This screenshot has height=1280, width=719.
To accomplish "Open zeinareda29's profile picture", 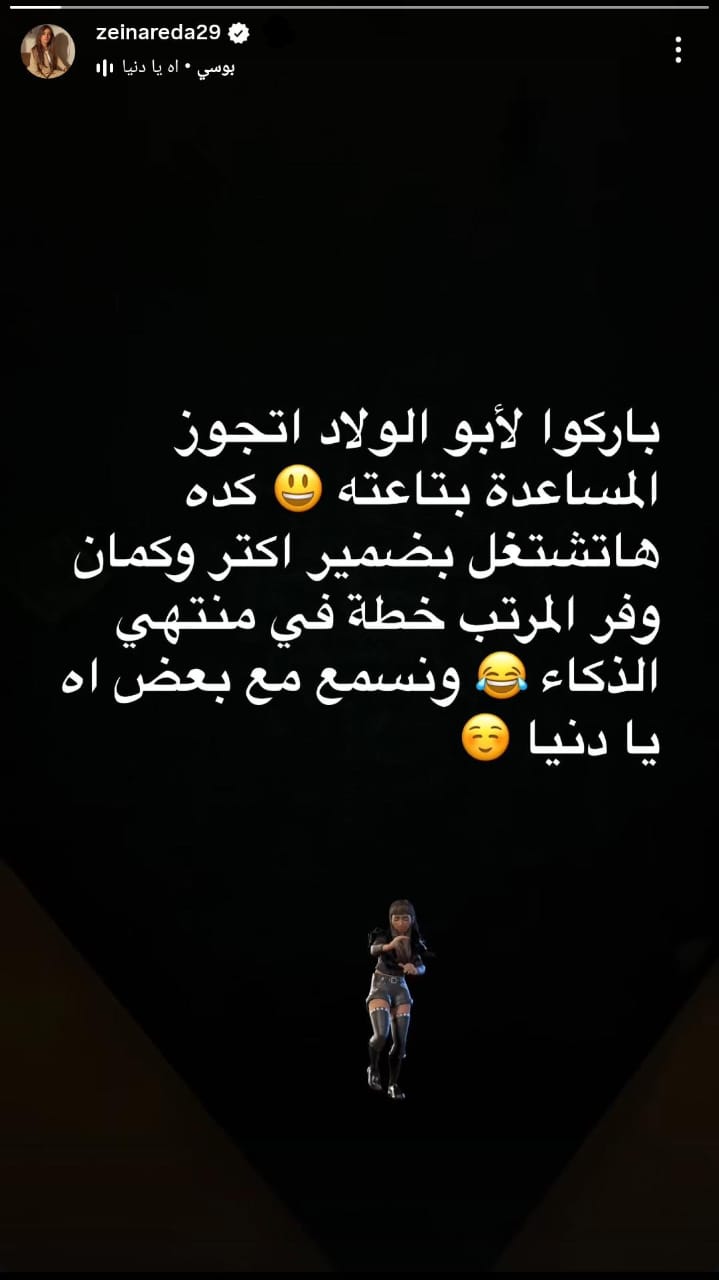I will pos(48,51).
